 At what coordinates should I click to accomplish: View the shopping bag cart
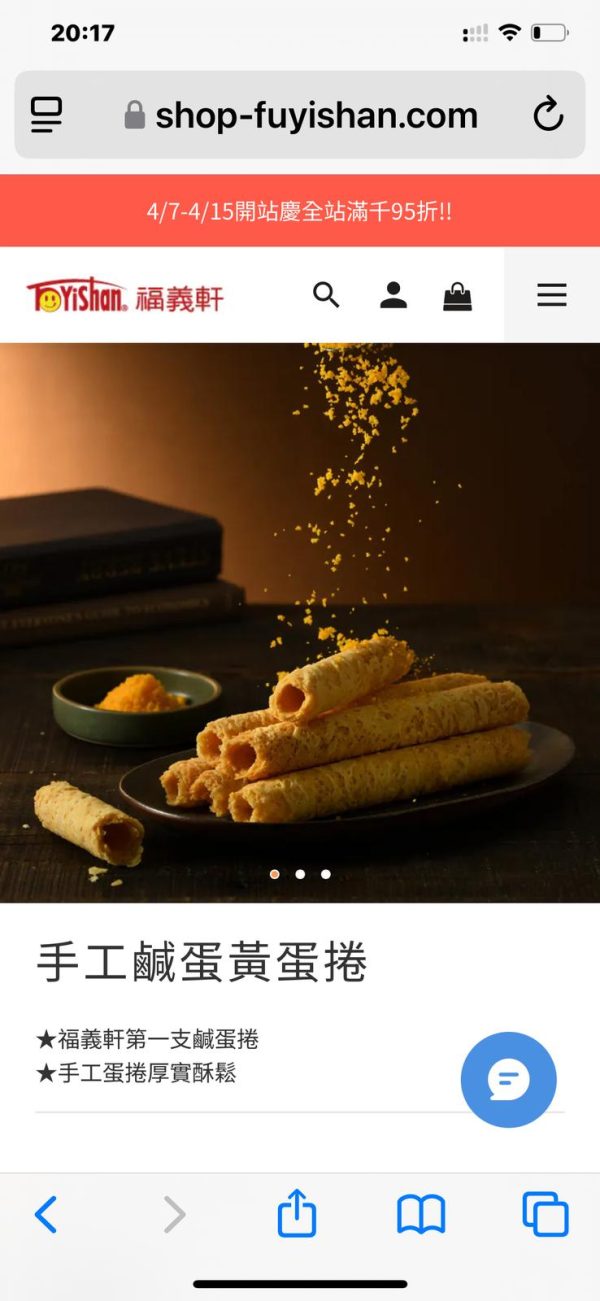(x=457, y=296)
